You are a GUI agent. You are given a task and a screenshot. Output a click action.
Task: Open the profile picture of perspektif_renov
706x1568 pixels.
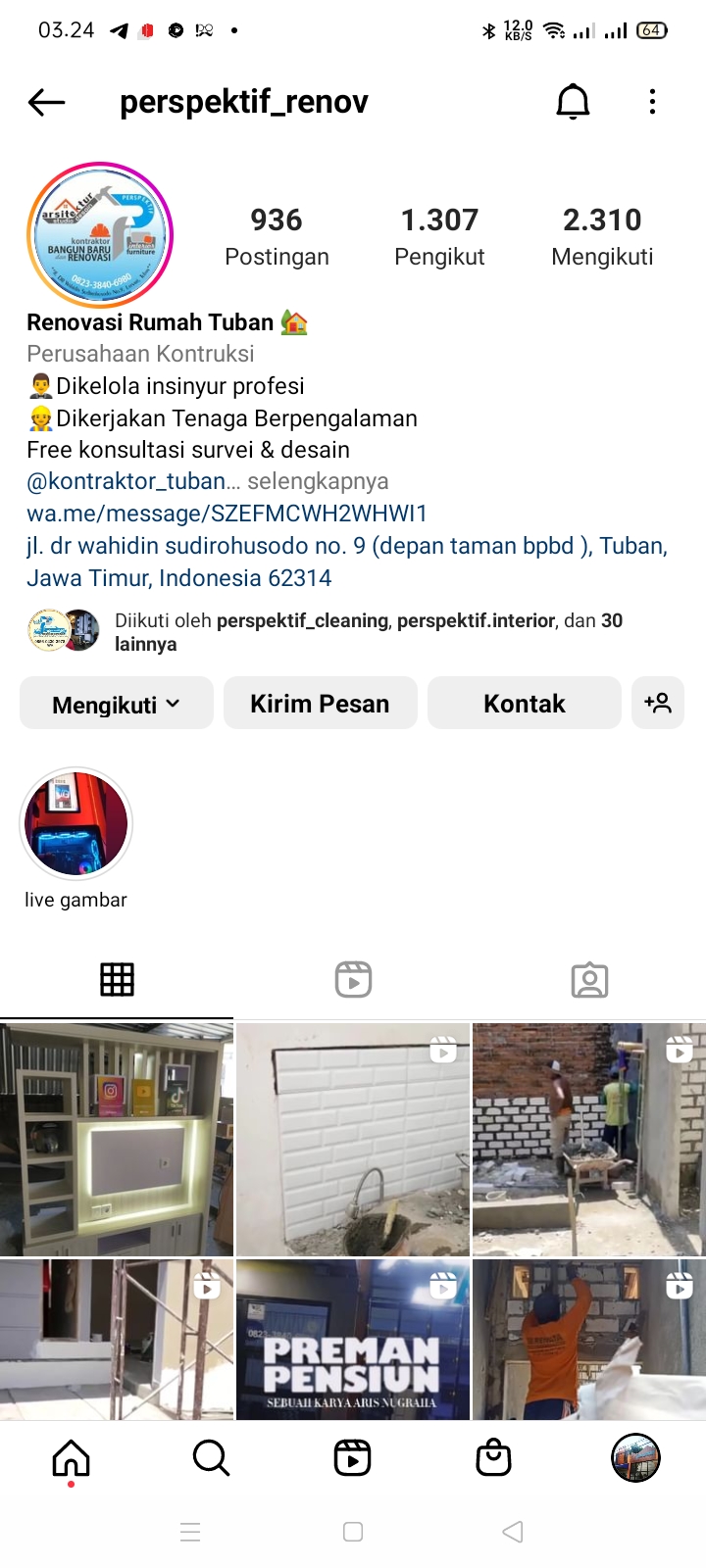pos(100,235)
